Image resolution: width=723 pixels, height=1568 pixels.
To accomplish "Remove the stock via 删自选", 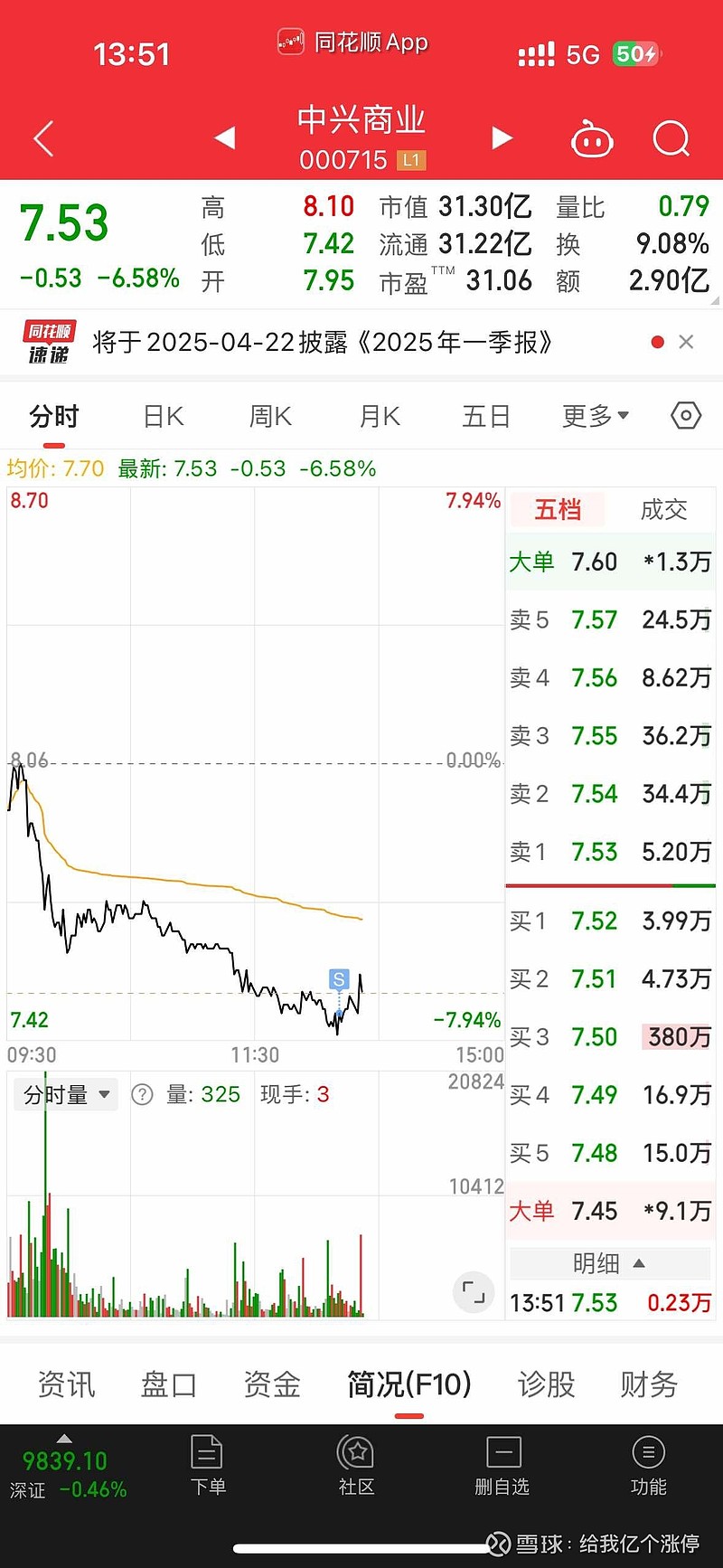I will pos(502,1465).
